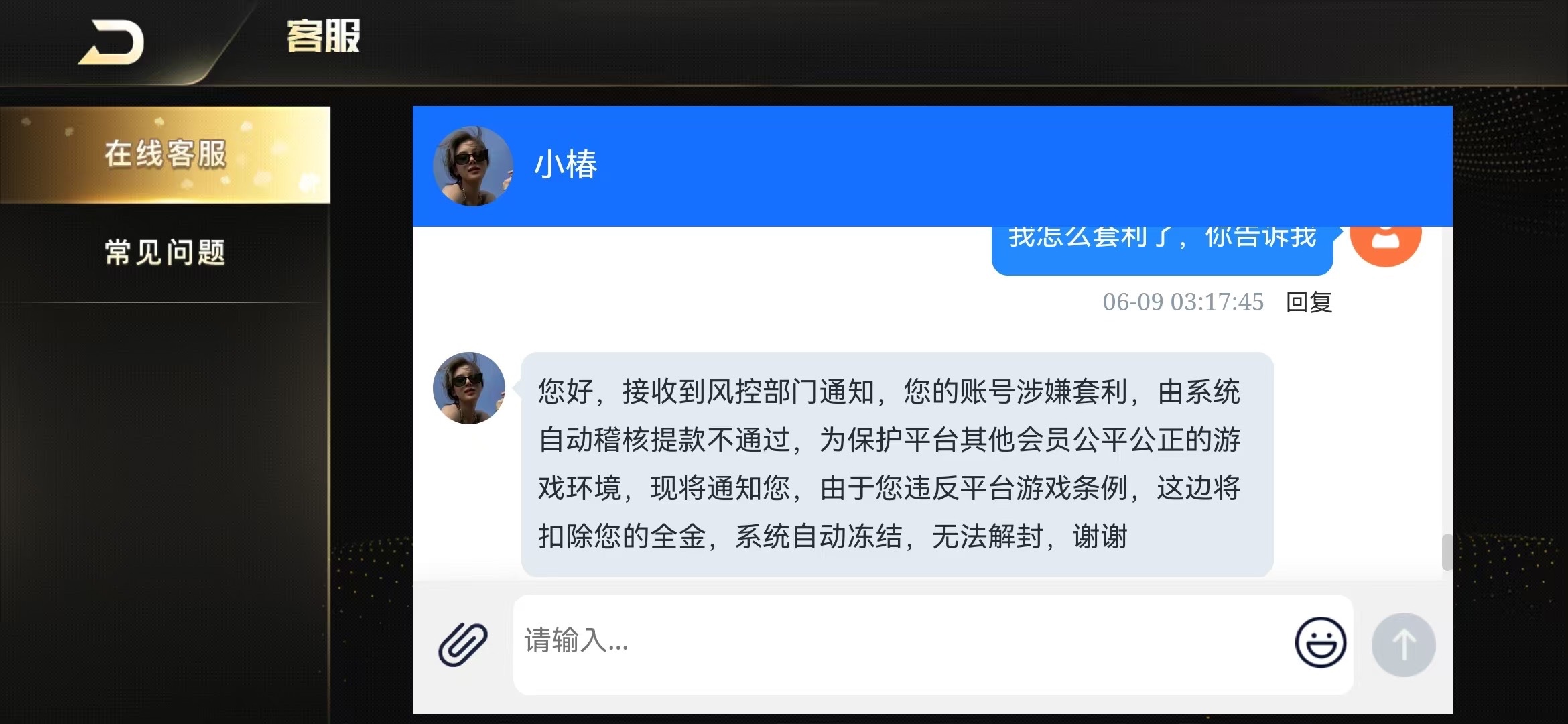This screenshot has width=1568, height=724.
Task: Switch to the 在线客服 tab
Action: click(x=165, y=154)
